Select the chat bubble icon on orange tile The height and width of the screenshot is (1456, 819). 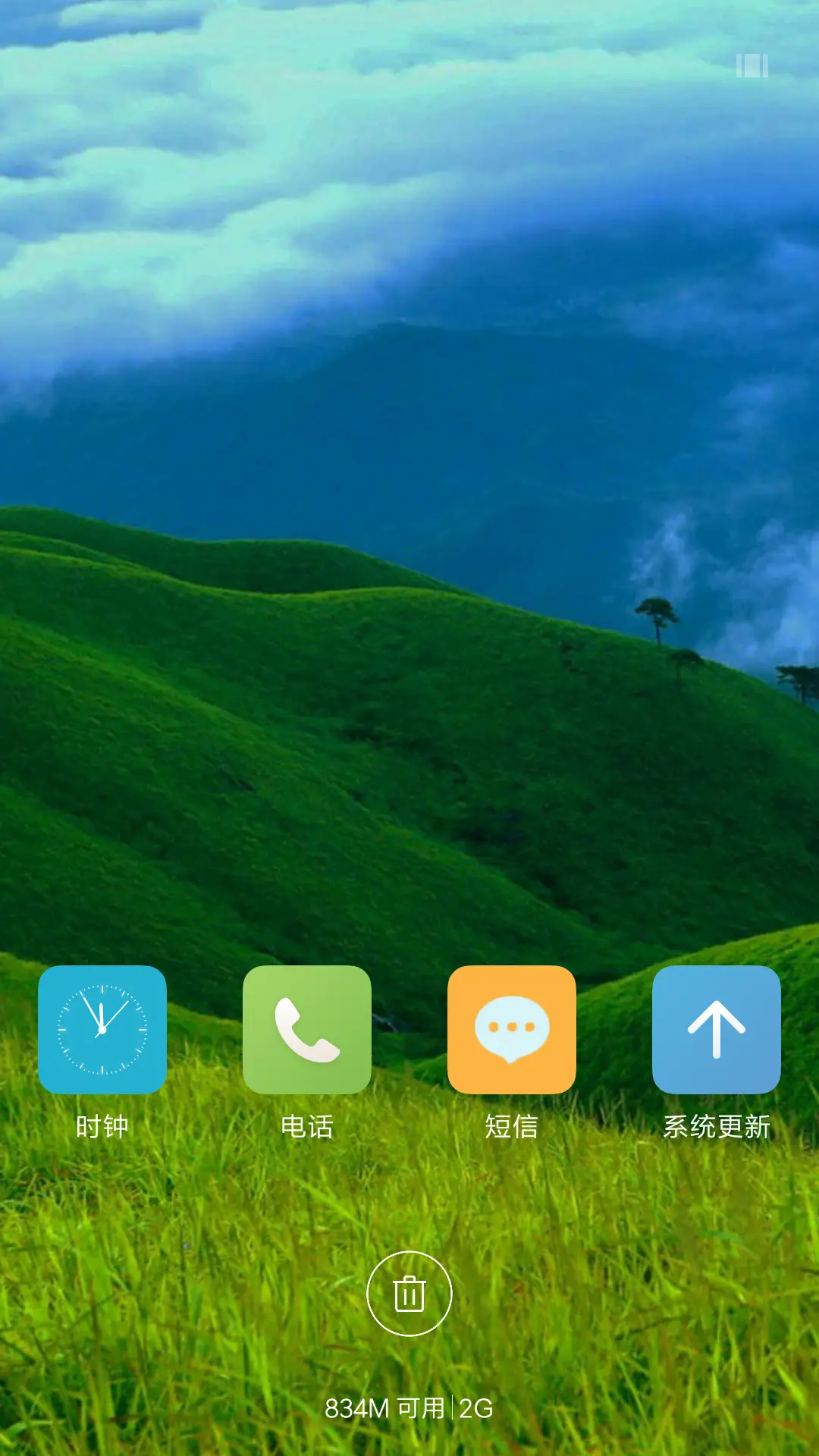click(510, 1028)
